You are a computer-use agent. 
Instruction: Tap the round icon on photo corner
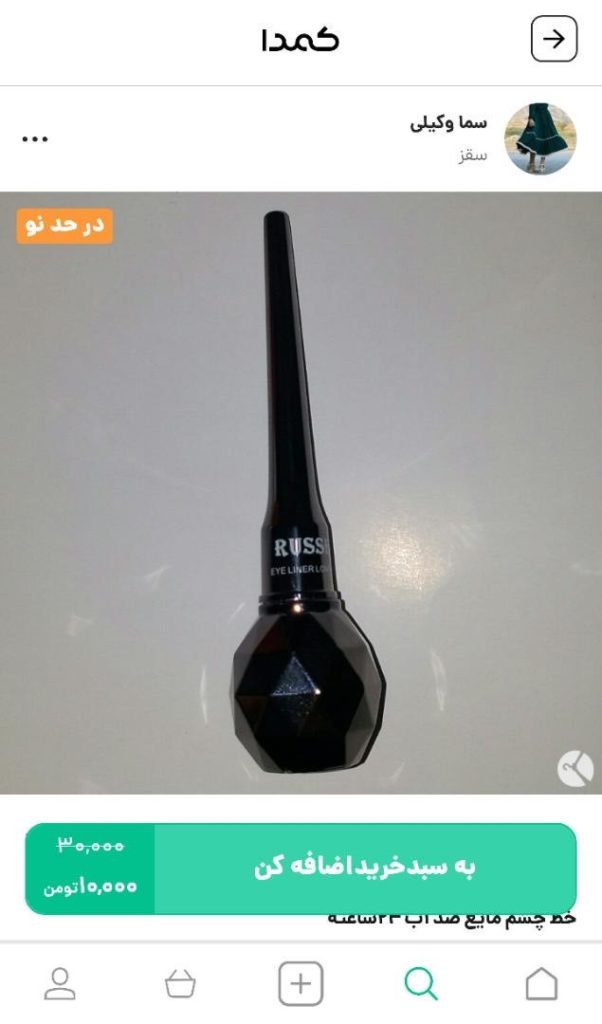[575, 769]
